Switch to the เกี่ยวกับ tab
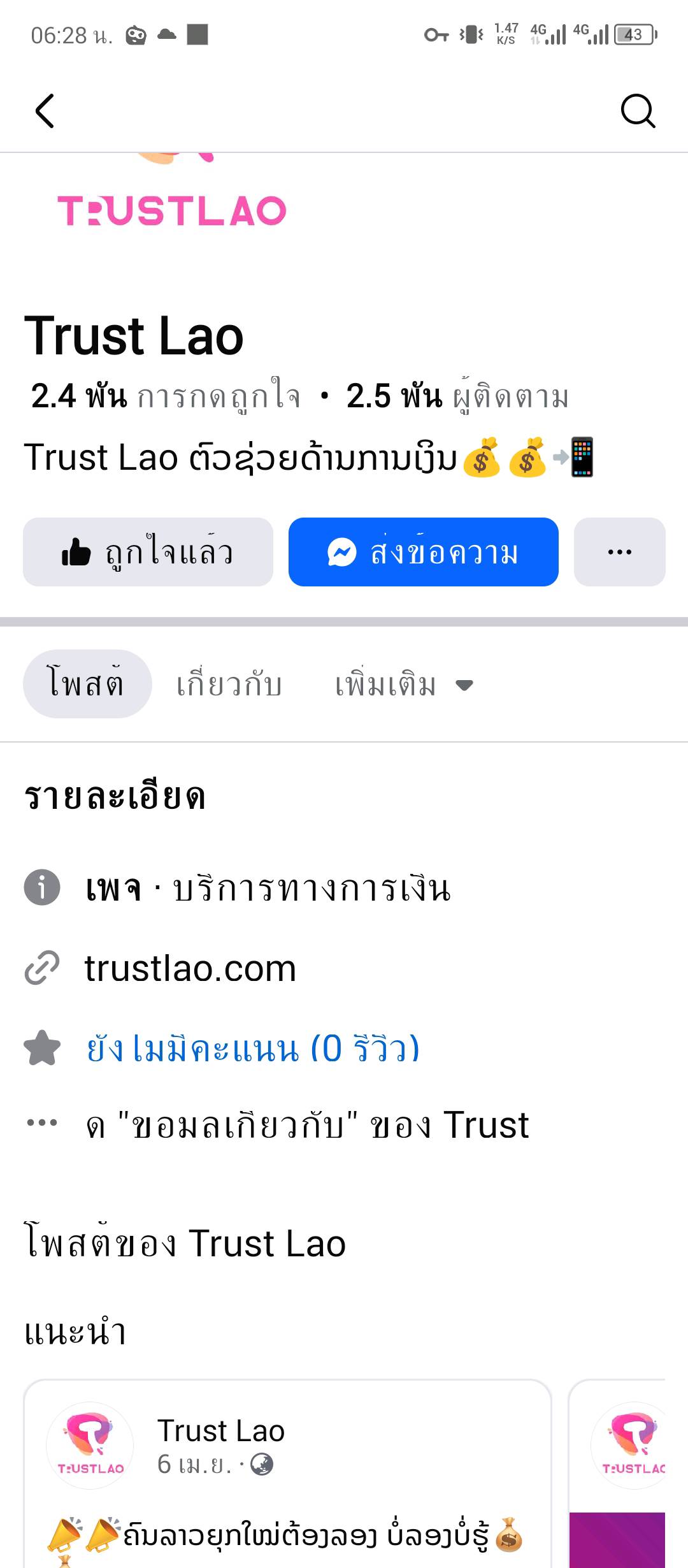The image size is (688, 1568). [229, 685]
